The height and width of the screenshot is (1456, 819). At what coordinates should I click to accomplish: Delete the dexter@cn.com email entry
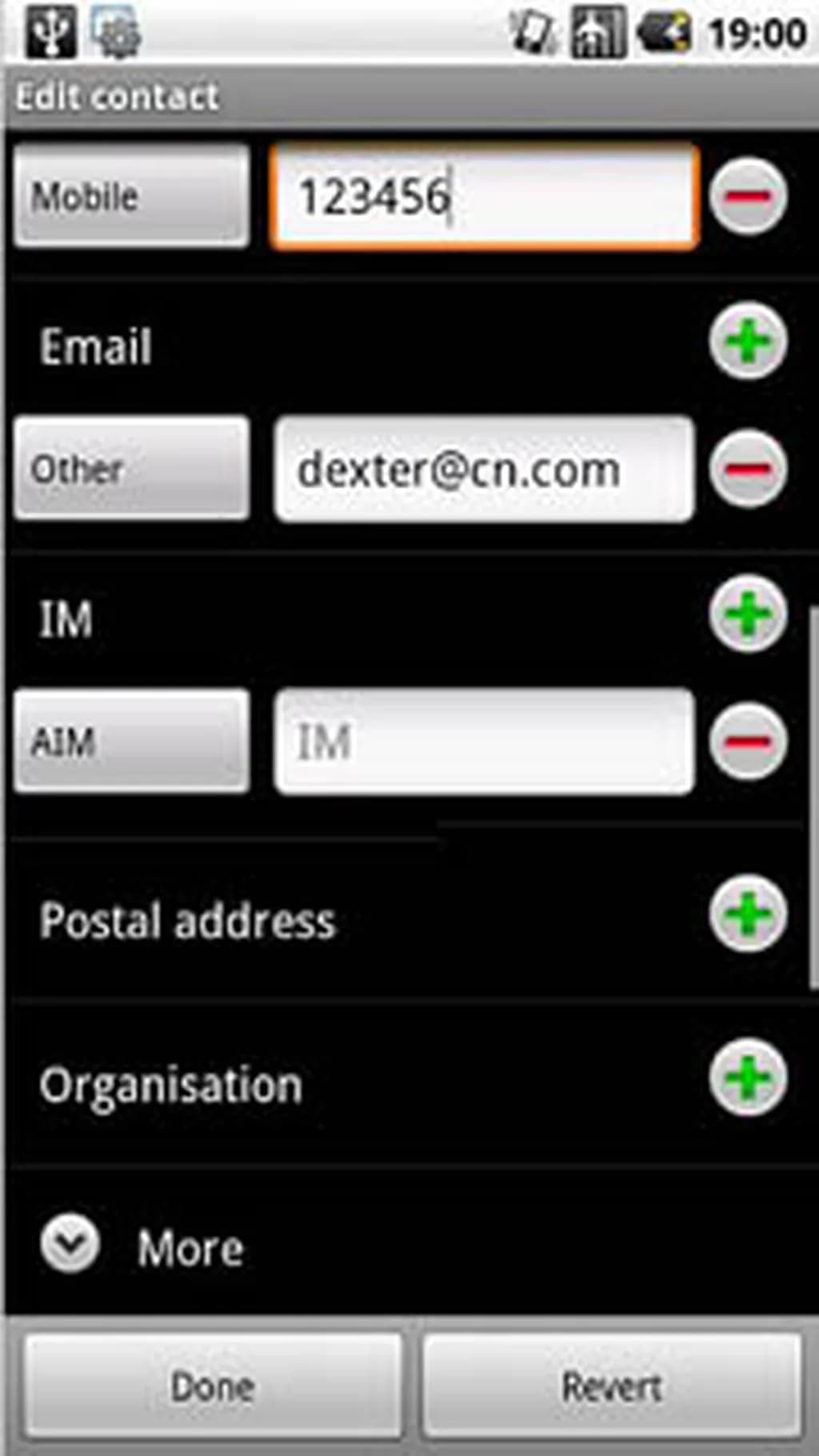point(748,469)
